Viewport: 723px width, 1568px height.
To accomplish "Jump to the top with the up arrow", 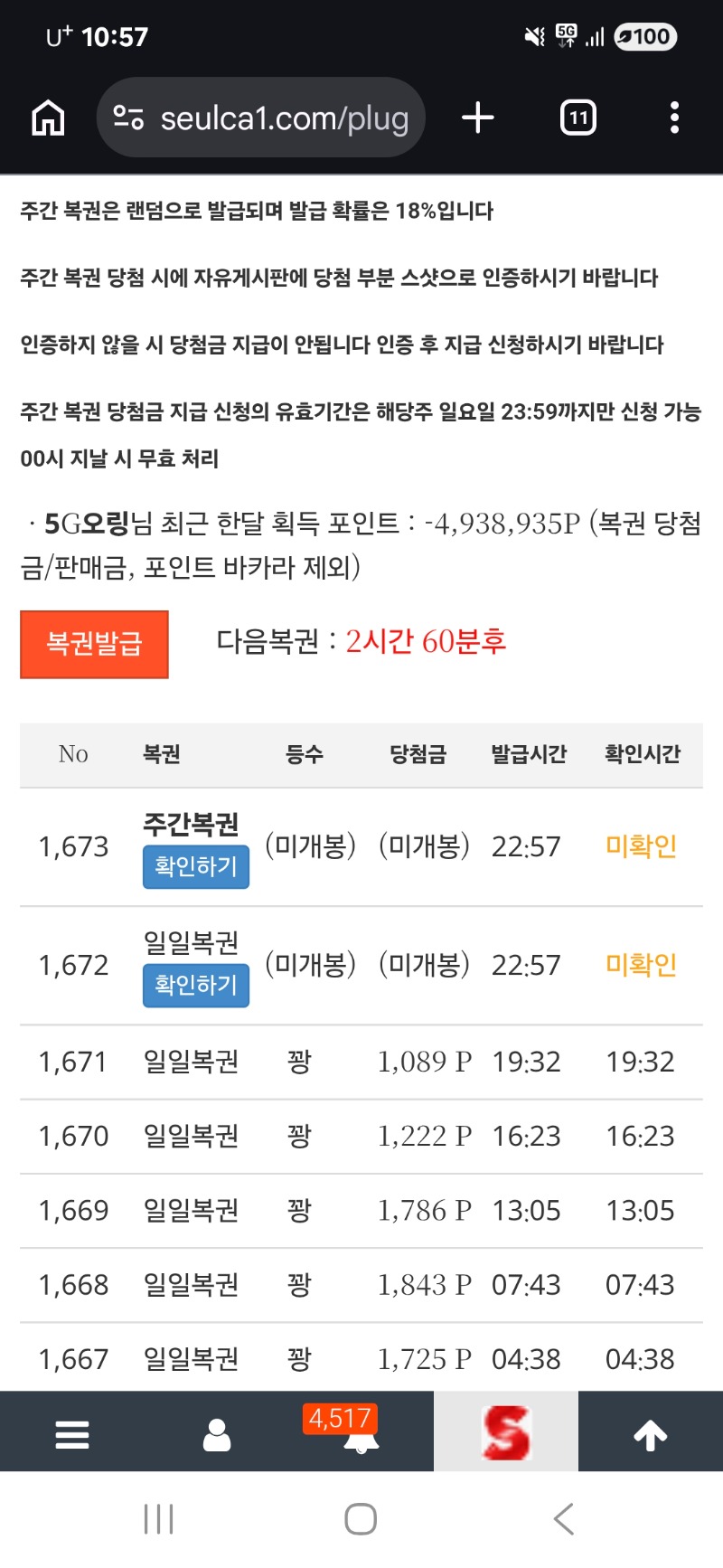I will tap(651, 1433).
